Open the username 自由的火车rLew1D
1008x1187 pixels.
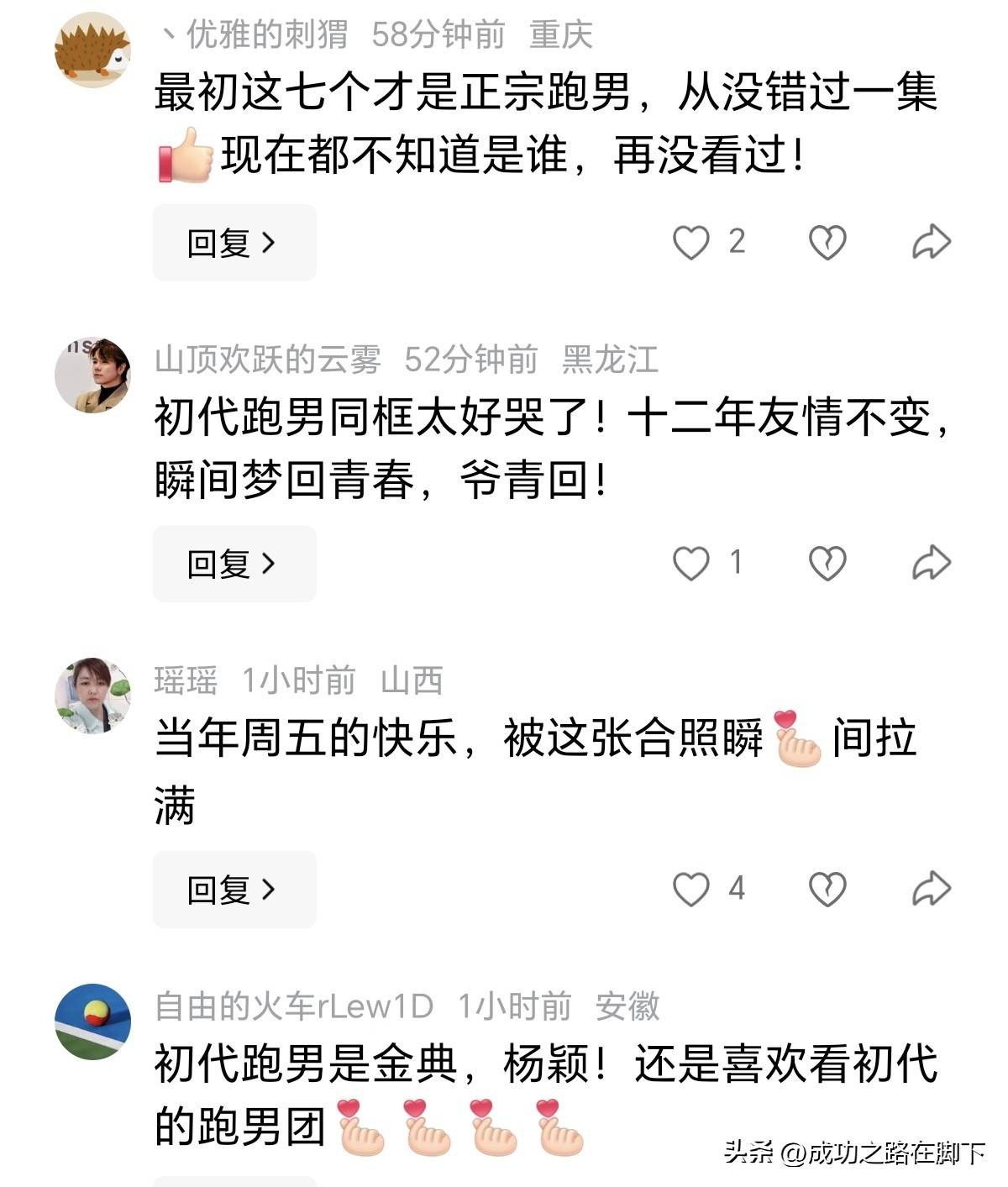(x=294, y=1006)
